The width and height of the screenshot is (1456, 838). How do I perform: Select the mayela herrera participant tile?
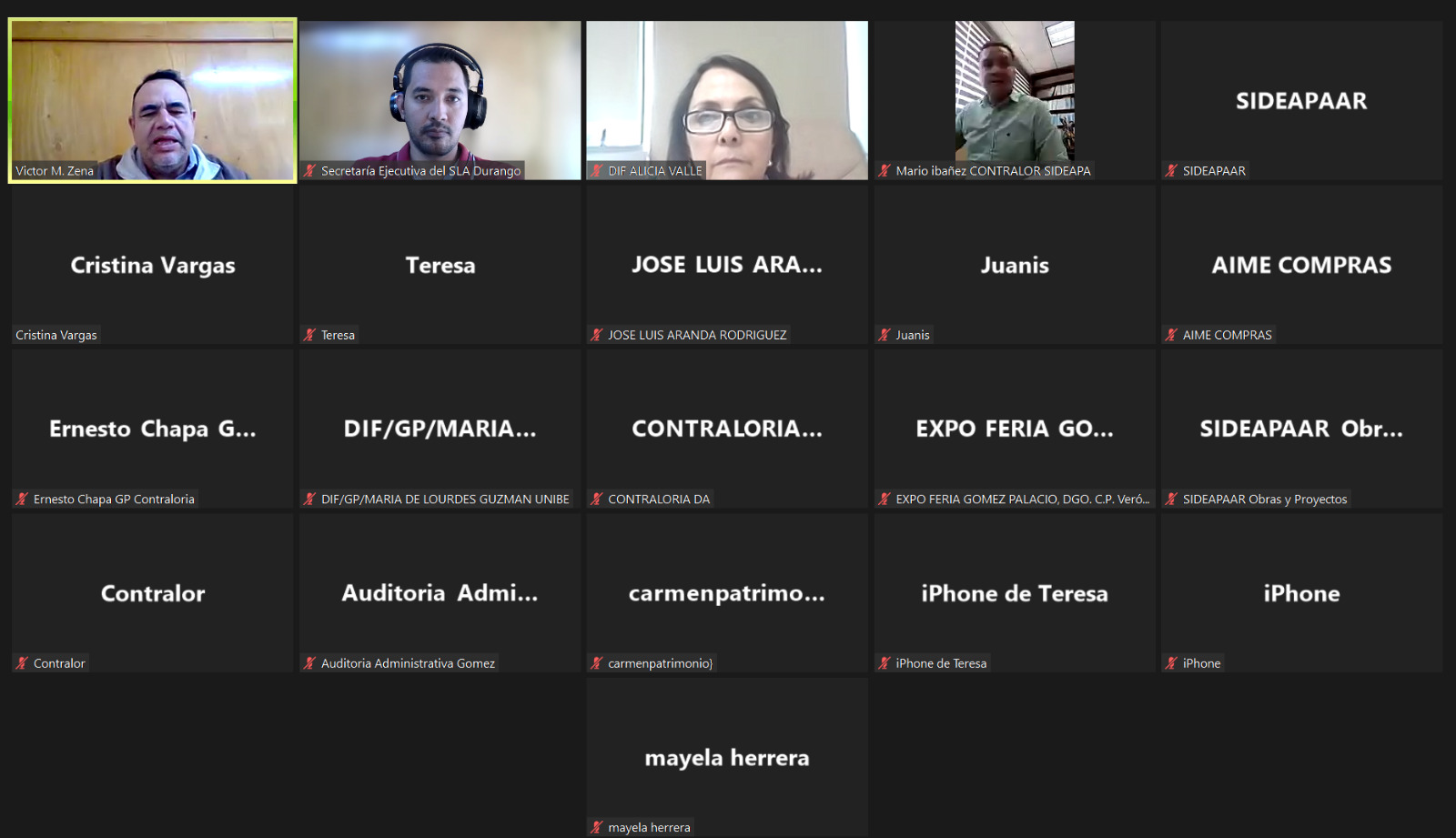pos(726,757)
